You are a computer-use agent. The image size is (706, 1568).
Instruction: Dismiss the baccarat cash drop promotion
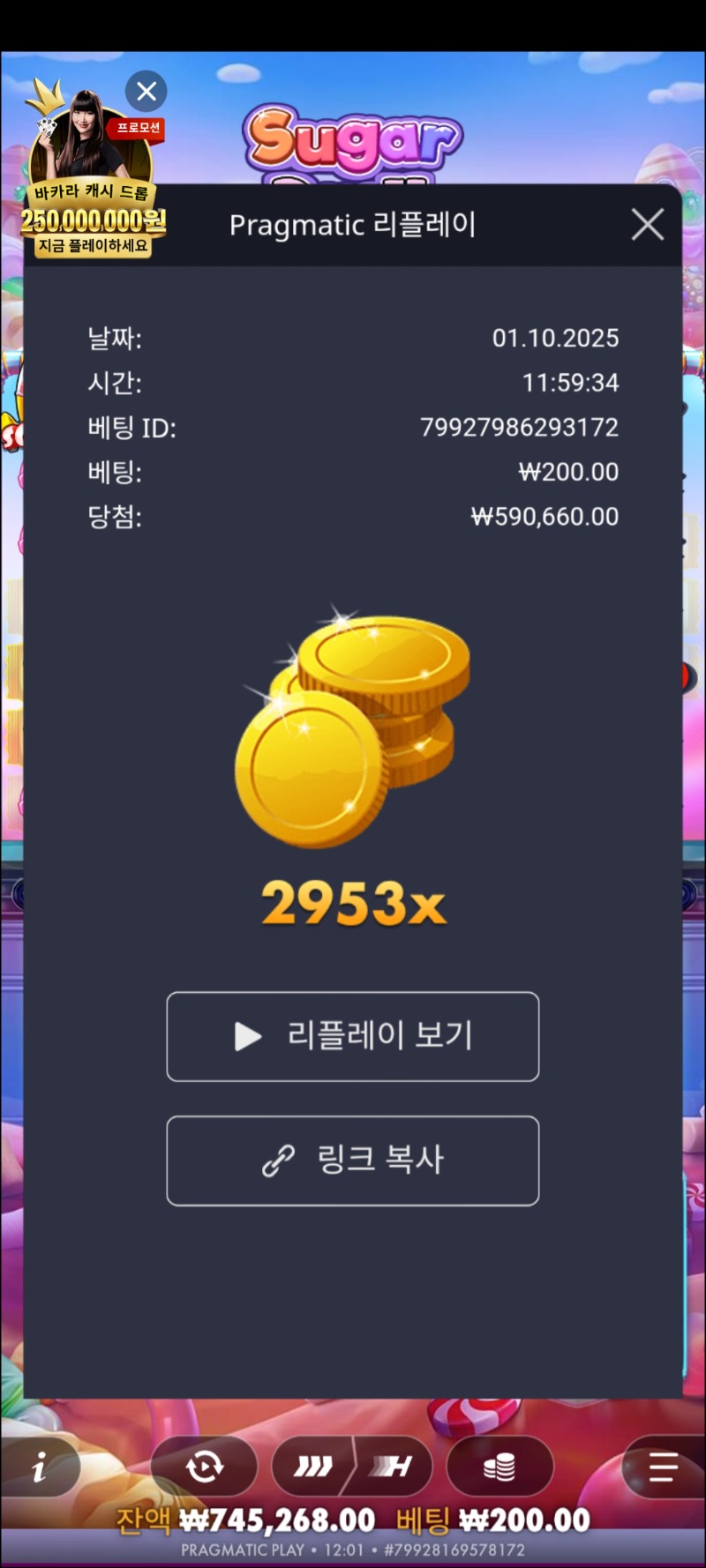pos(146,91)
